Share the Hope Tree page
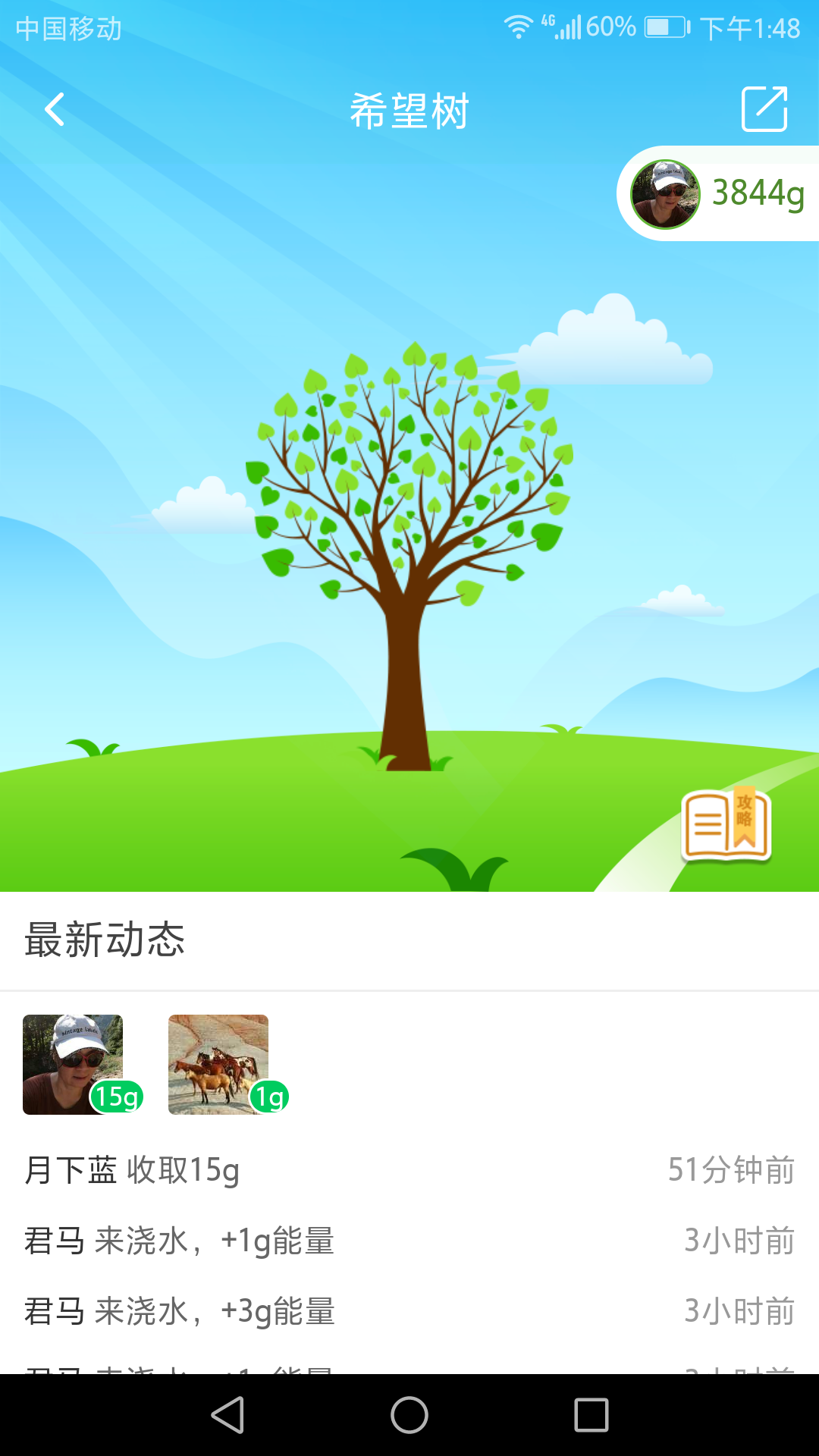This screenshot has width=819, height=1456. [x=764, y=109]
